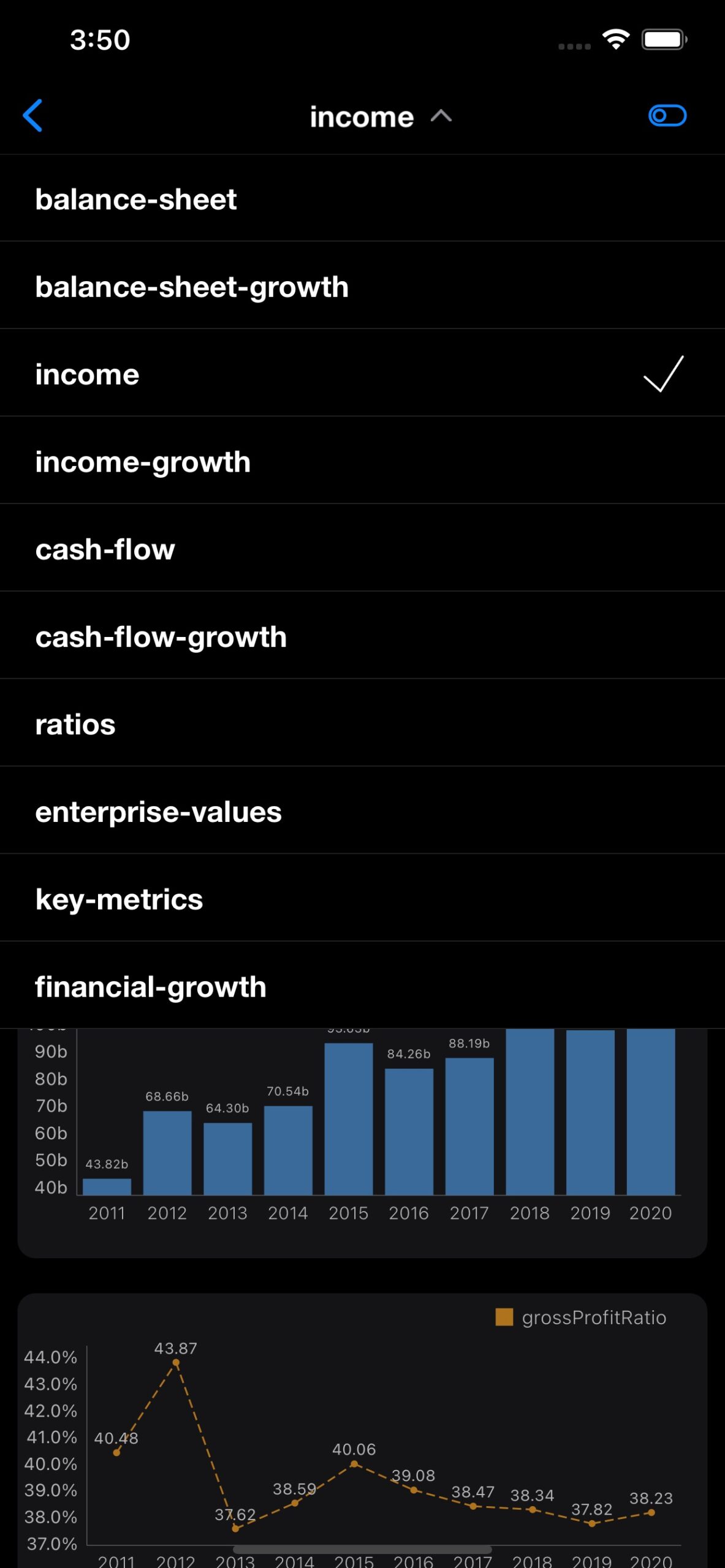Pick cash-flow-growth from the list

point(362,636)
